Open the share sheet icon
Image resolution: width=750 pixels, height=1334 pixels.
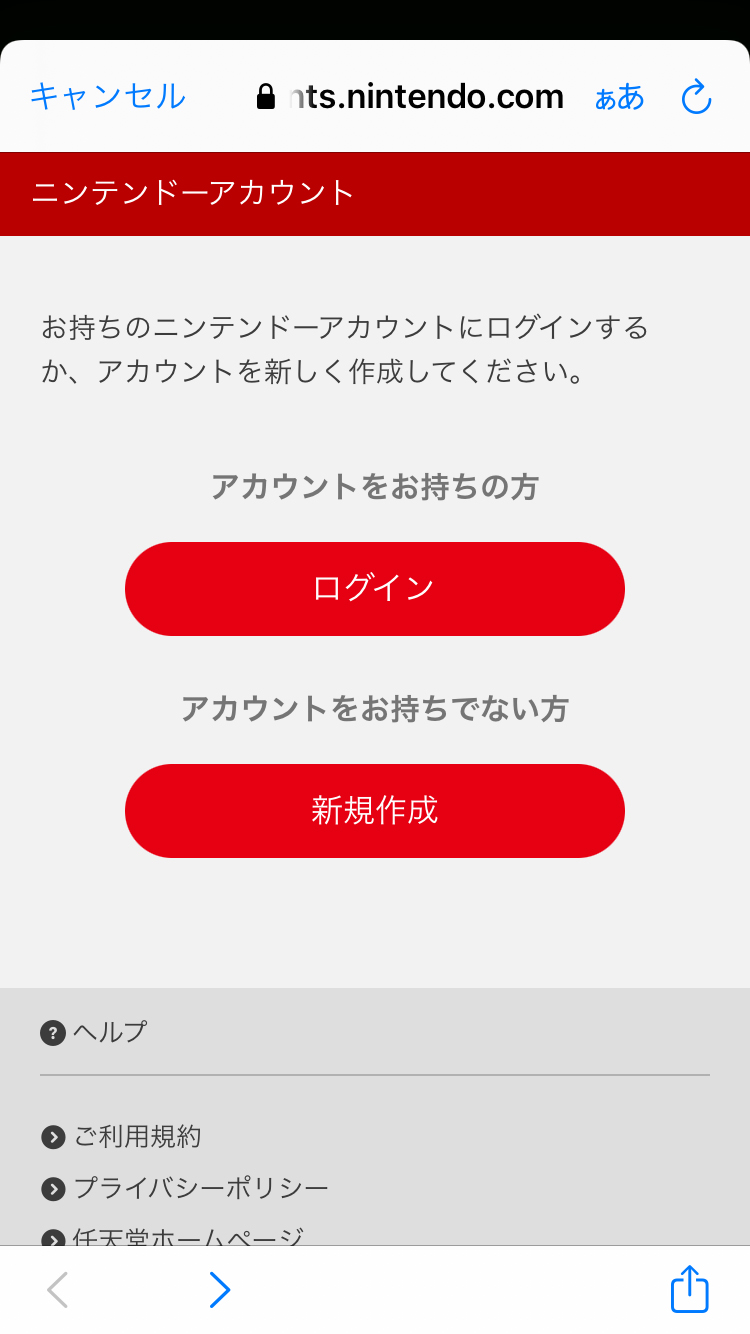click(688, 1289)
